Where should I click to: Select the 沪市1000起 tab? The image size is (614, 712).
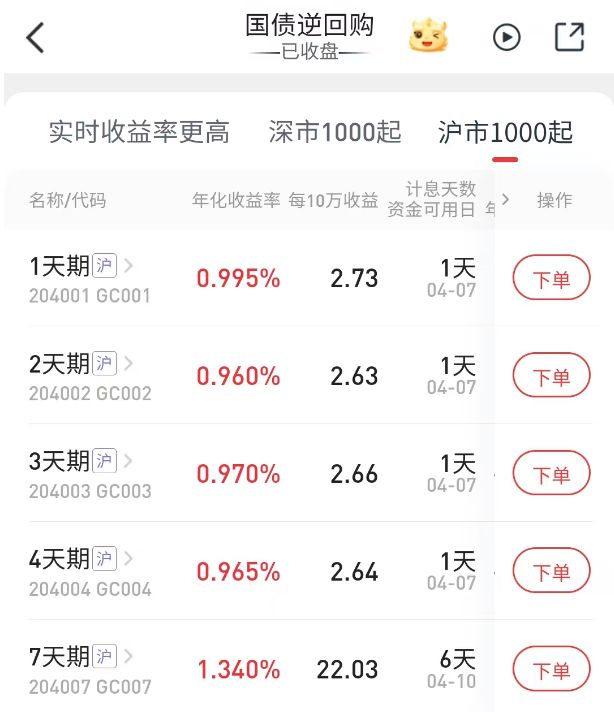pyautogui.click(x=505, y=132)
